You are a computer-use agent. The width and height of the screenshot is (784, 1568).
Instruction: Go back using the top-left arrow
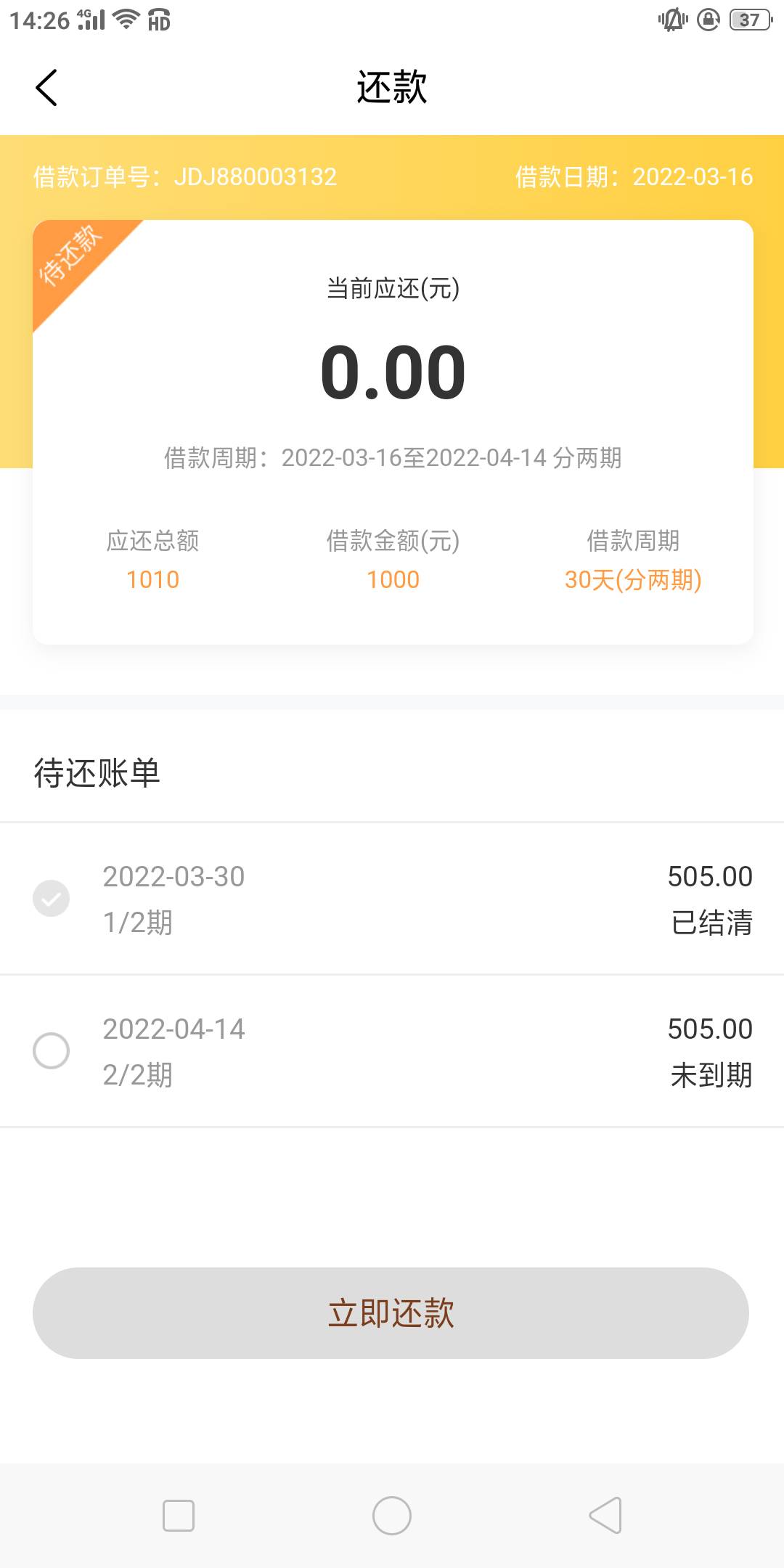point(46,88)
